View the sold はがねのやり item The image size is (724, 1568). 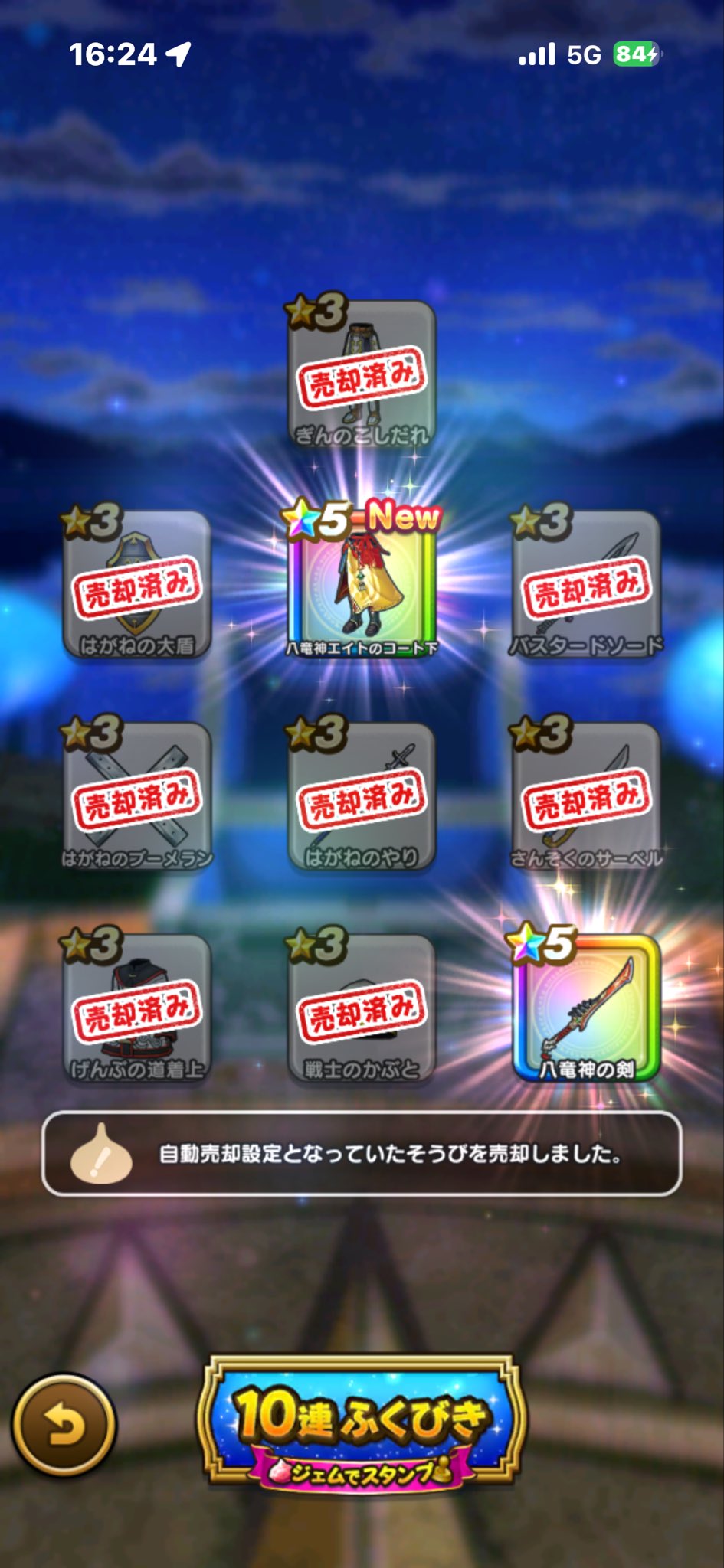(x=361, y=796)
